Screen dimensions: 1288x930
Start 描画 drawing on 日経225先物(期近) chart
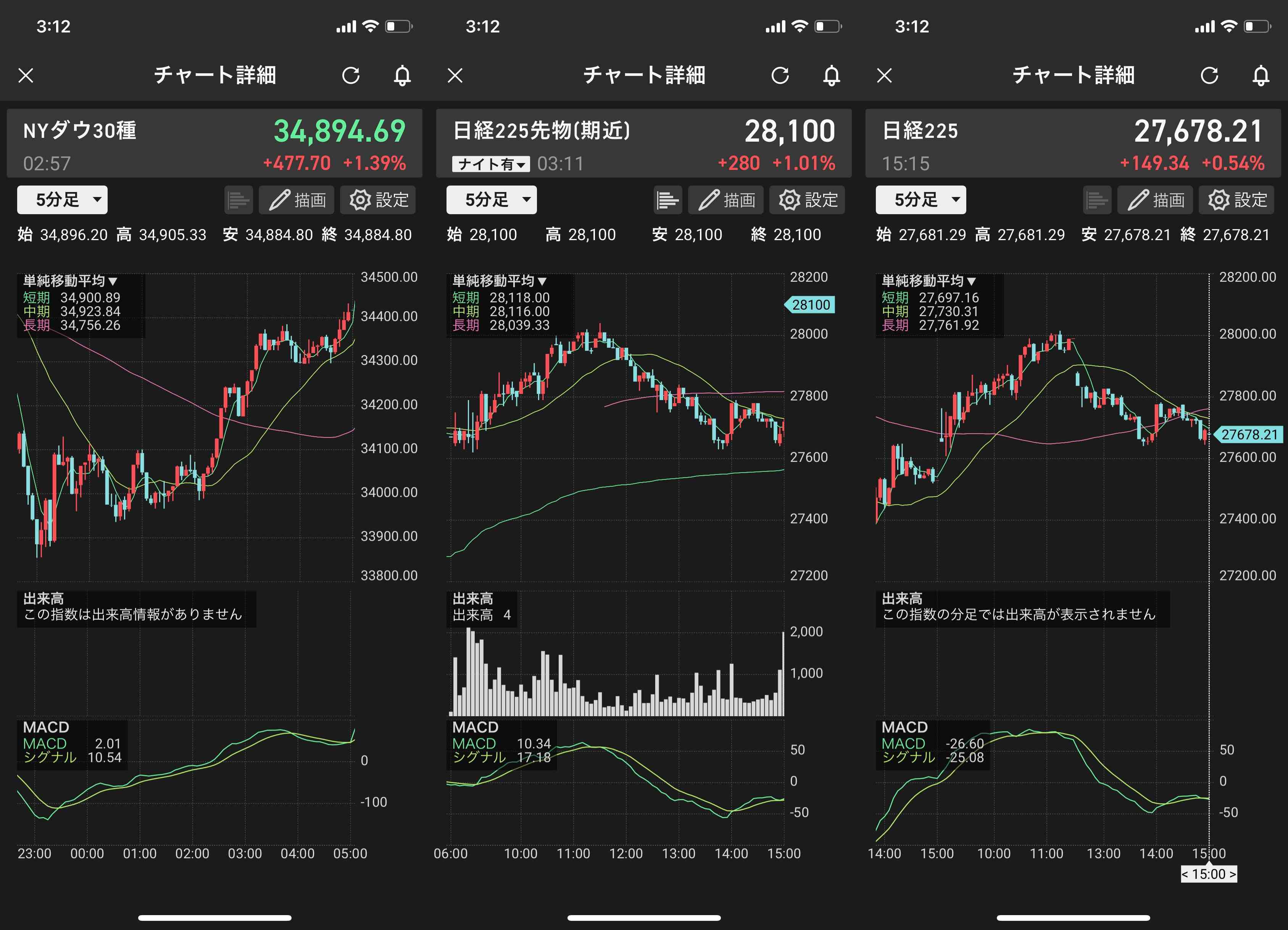(726, 200)
